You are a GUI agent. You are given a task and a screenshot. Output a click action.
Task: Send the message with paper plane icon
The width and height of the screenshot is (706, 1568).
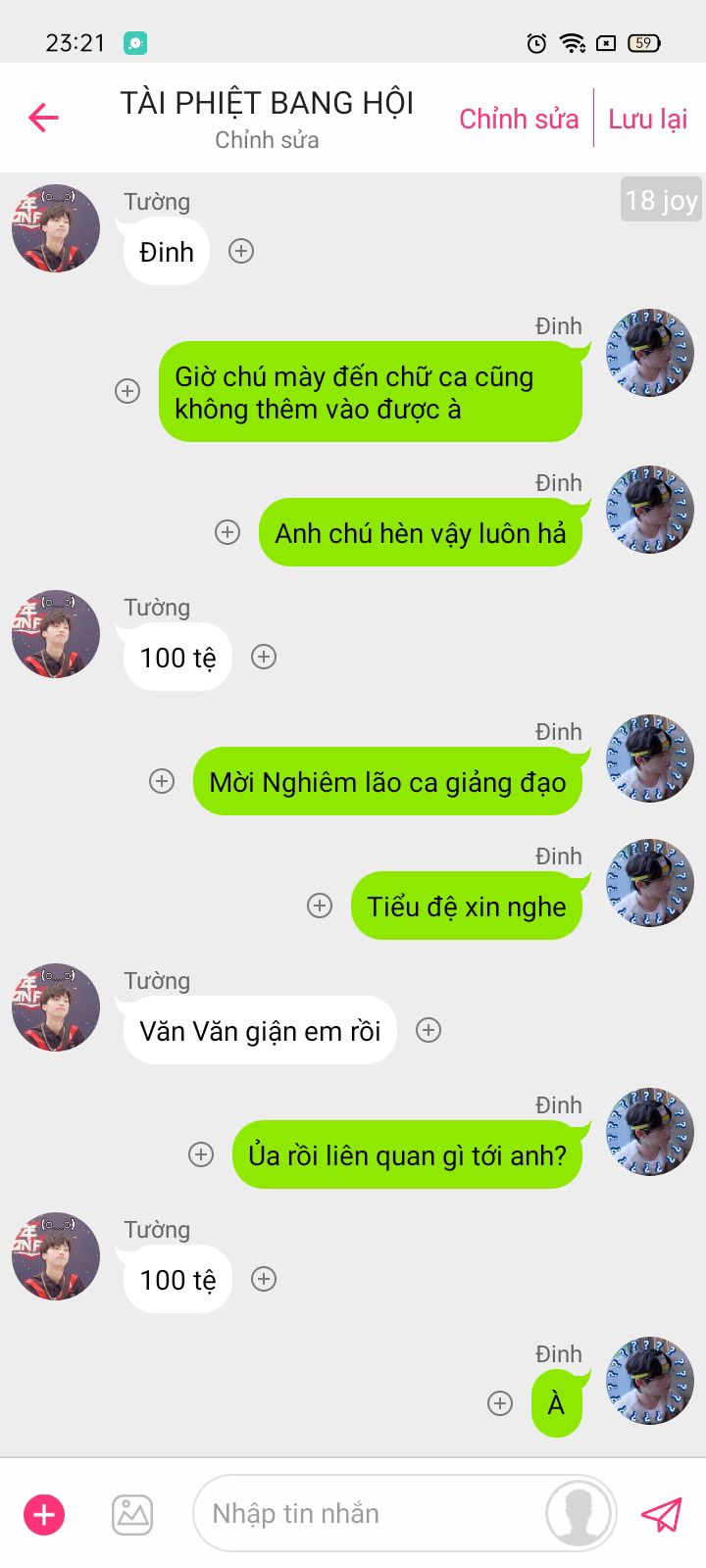662,1514
